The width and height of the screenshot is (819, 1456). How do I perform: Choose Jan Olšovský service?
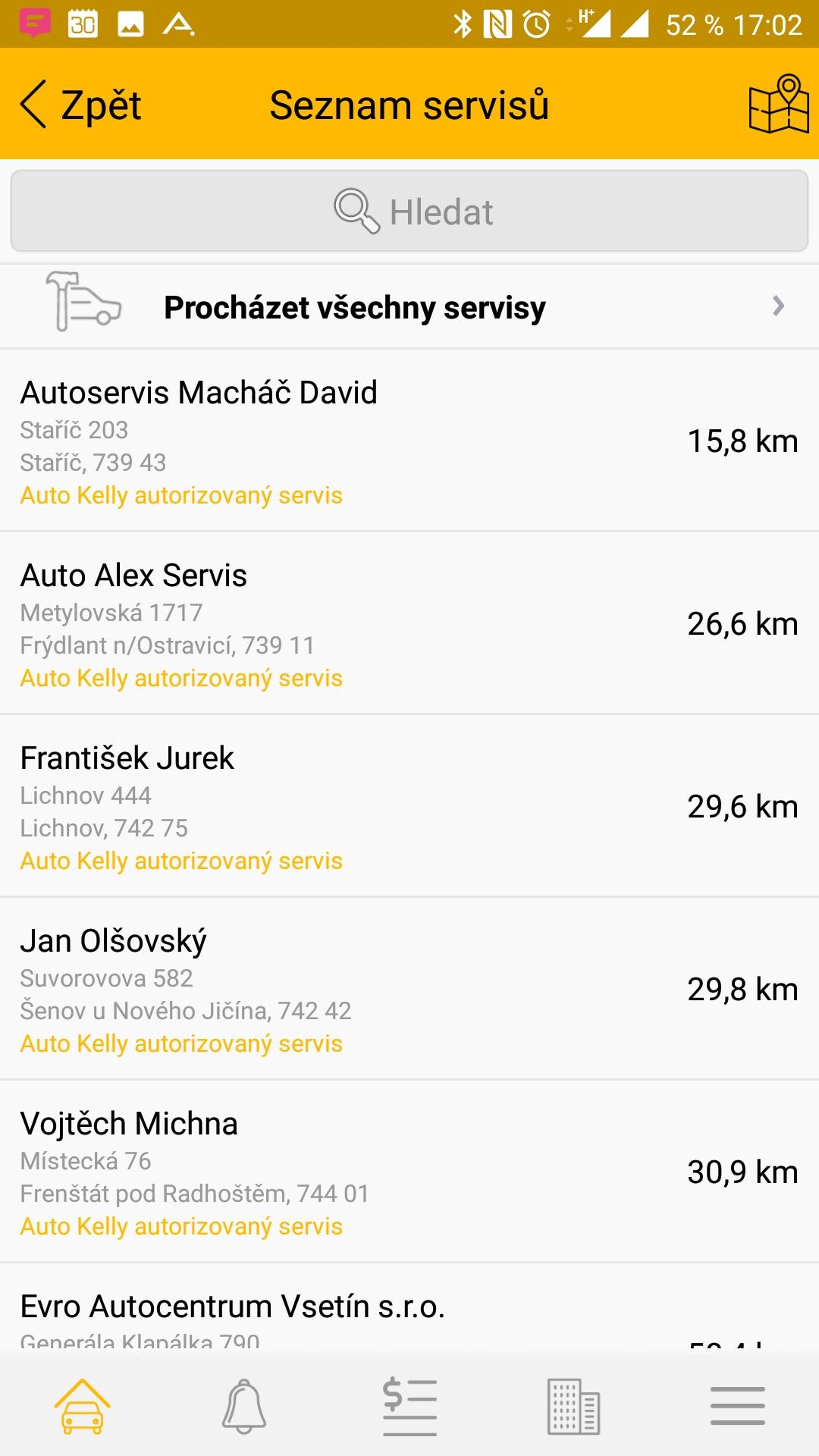[x=409, y=989]
